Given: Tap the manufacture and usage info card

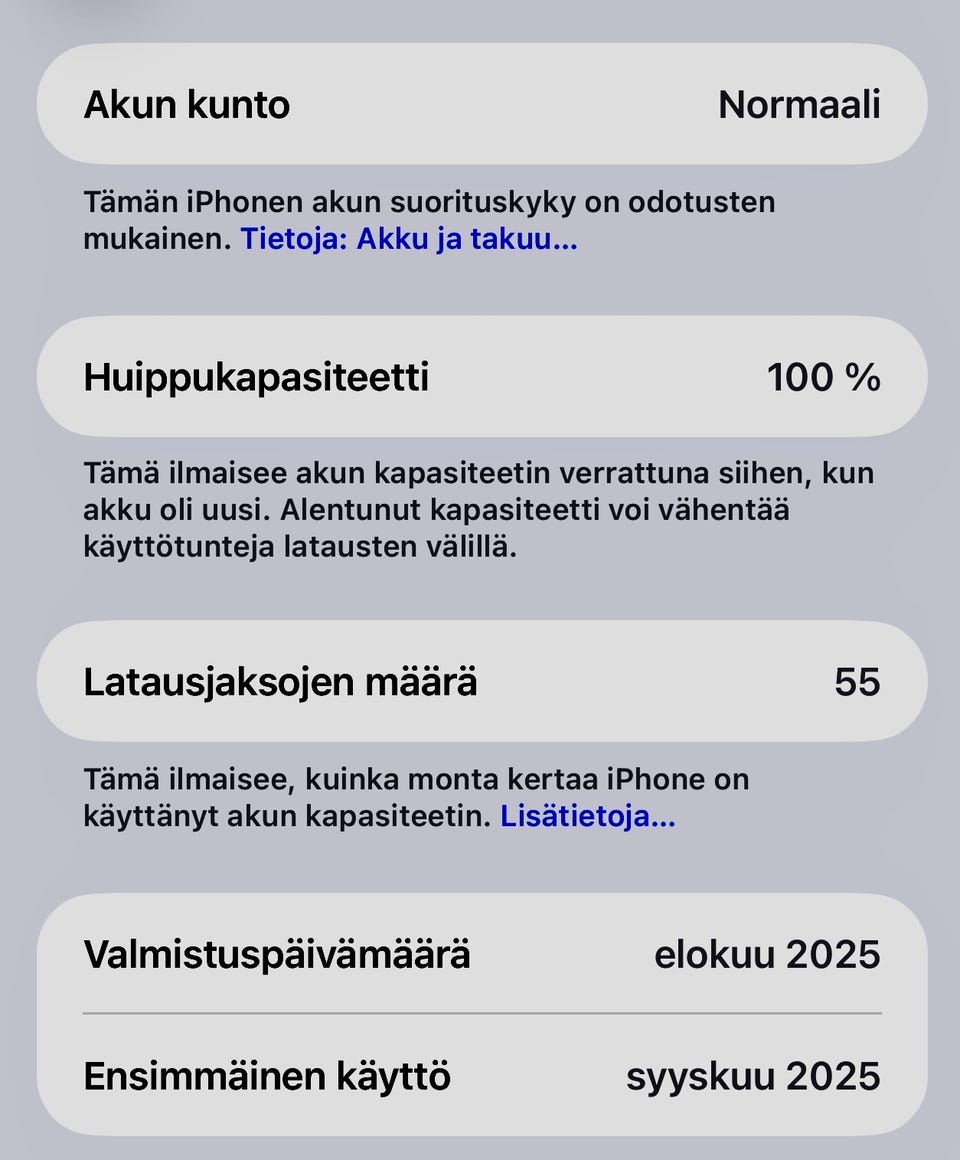Looking at the screenshot, I should coord(480,1015).
